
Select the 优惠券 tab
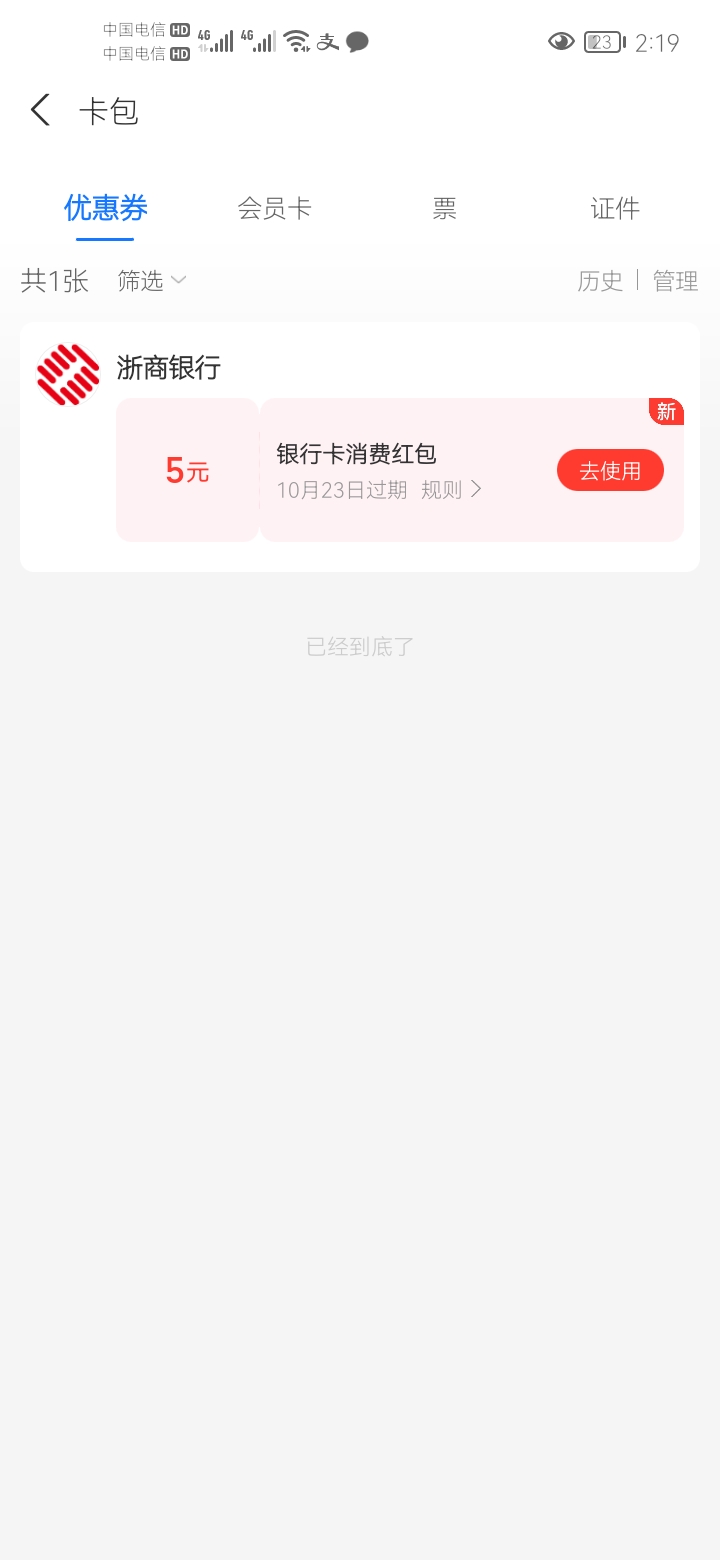106,208
